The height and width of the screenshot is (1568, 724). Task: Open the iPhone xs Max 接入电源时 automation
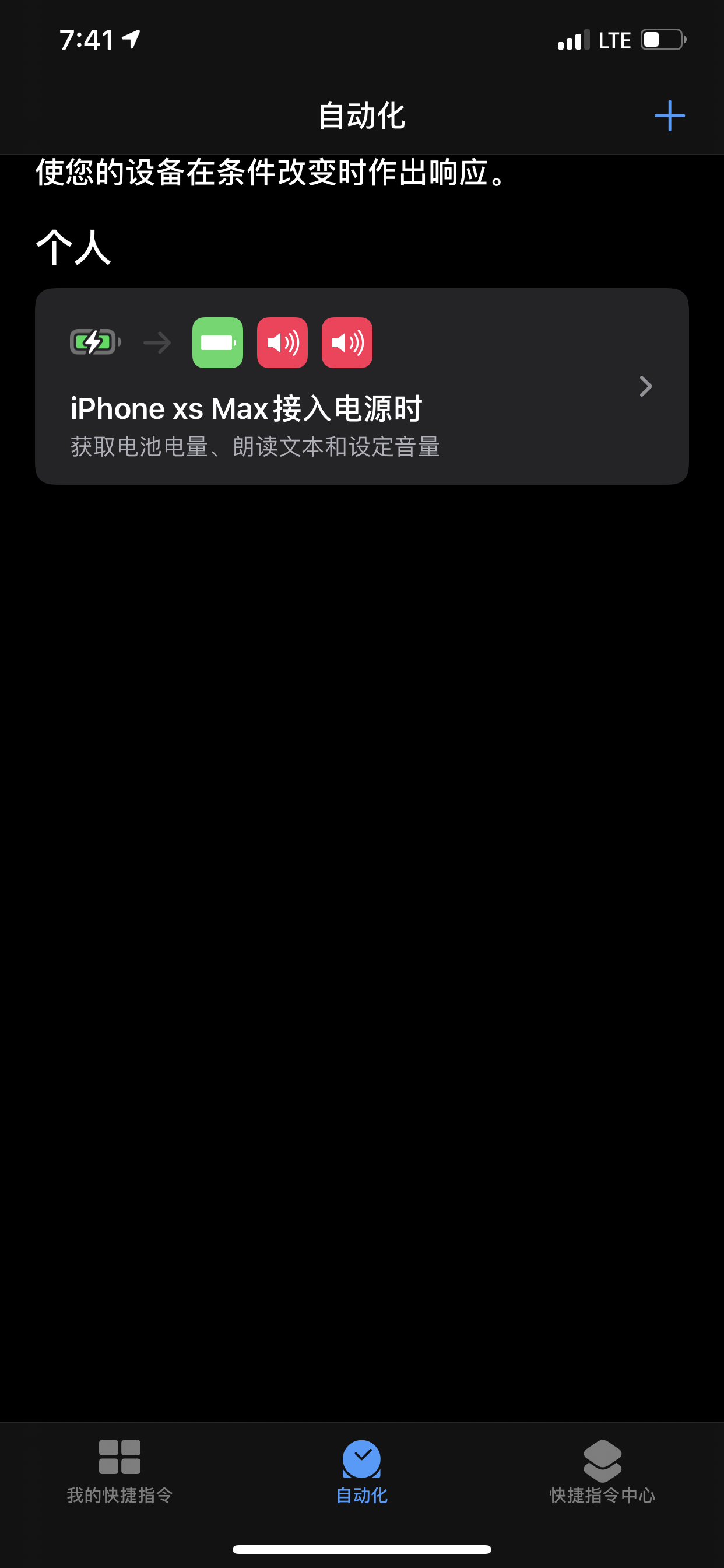[x=361, y=386]
